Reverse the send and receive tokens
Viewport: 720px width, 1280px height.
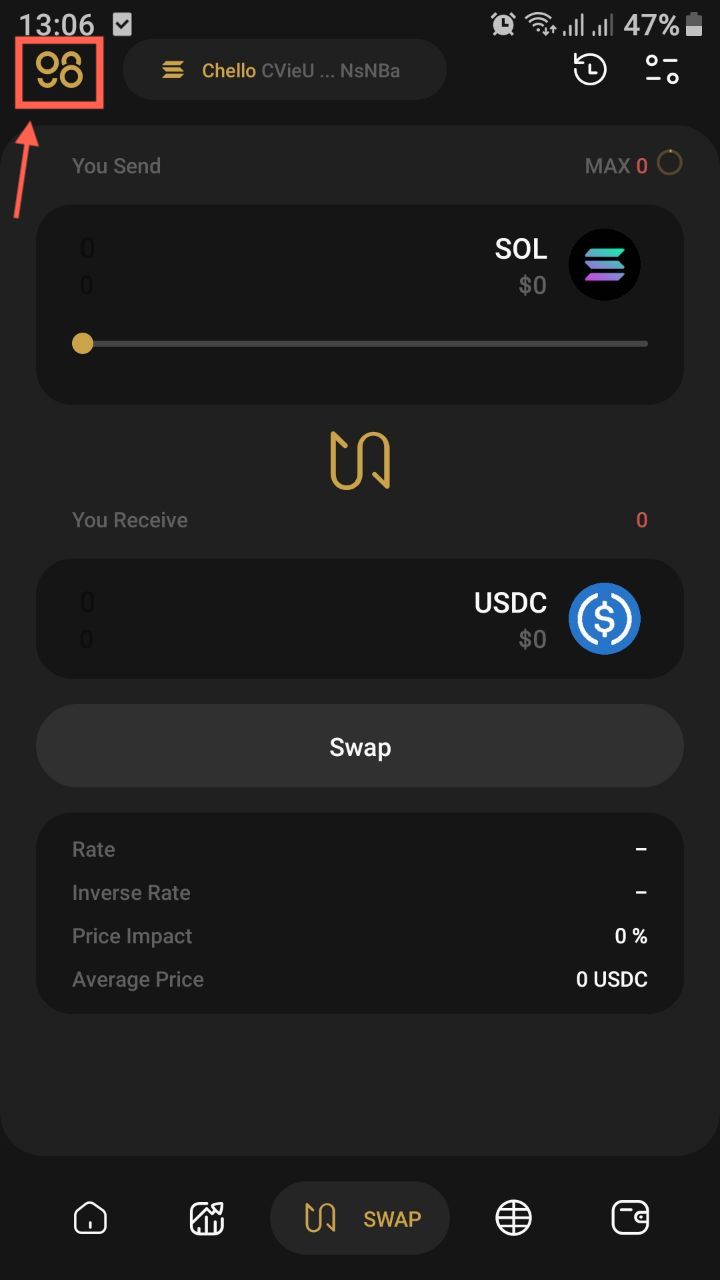360,461
